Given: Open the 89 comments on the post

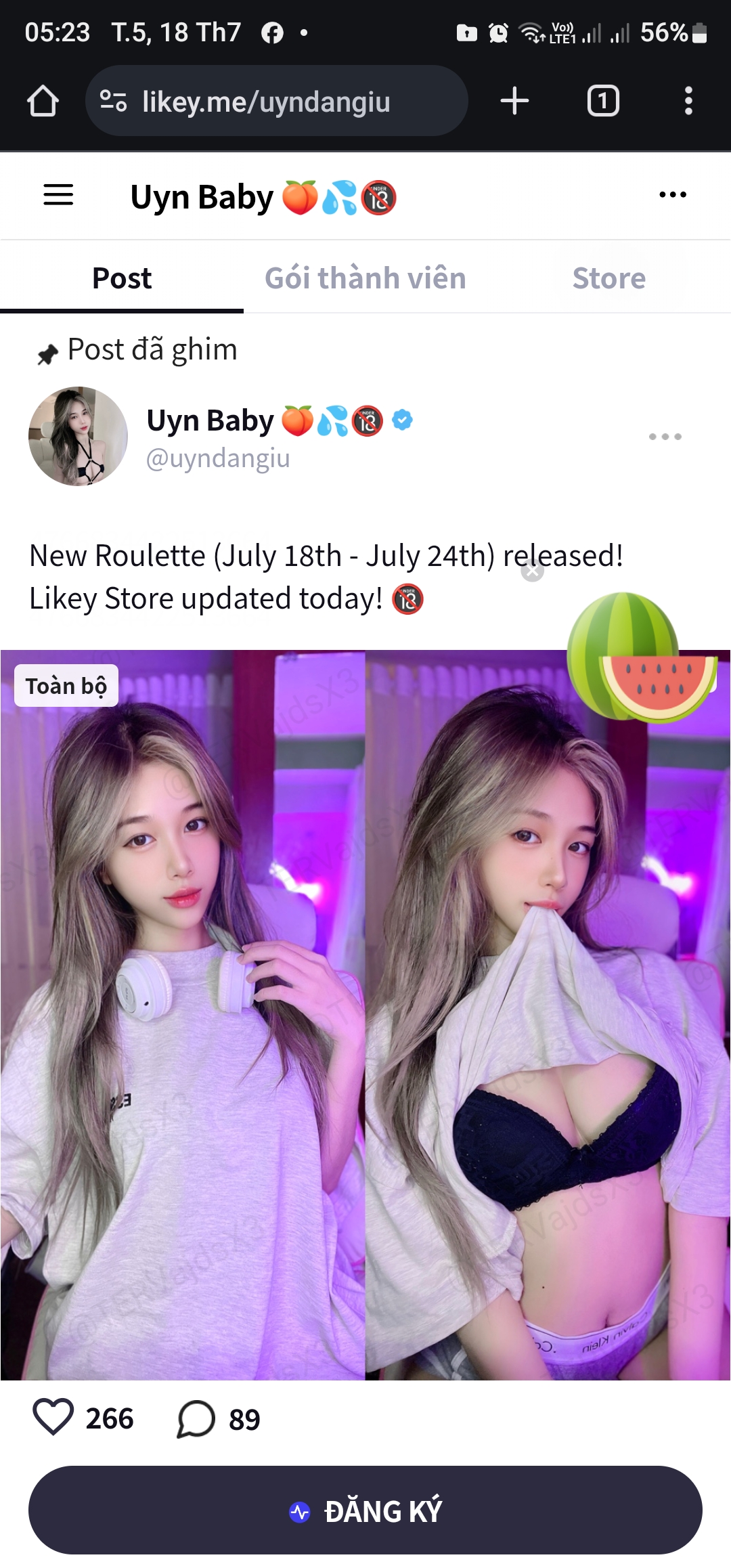Looking at the screenshot, I should 196,1419.
